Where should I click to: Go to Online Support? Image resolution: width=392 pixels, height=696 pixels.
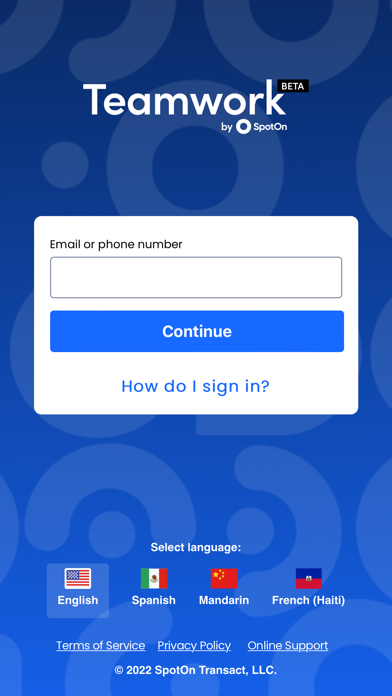click(288, 645)
